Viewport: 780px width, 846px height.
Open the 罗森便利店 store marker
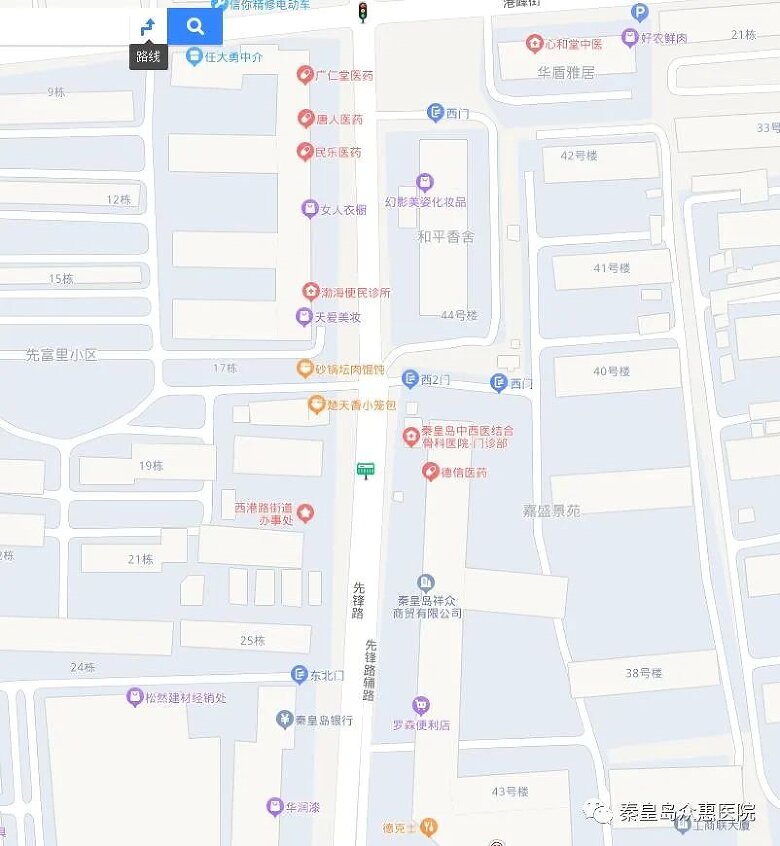tap(421, 706)
